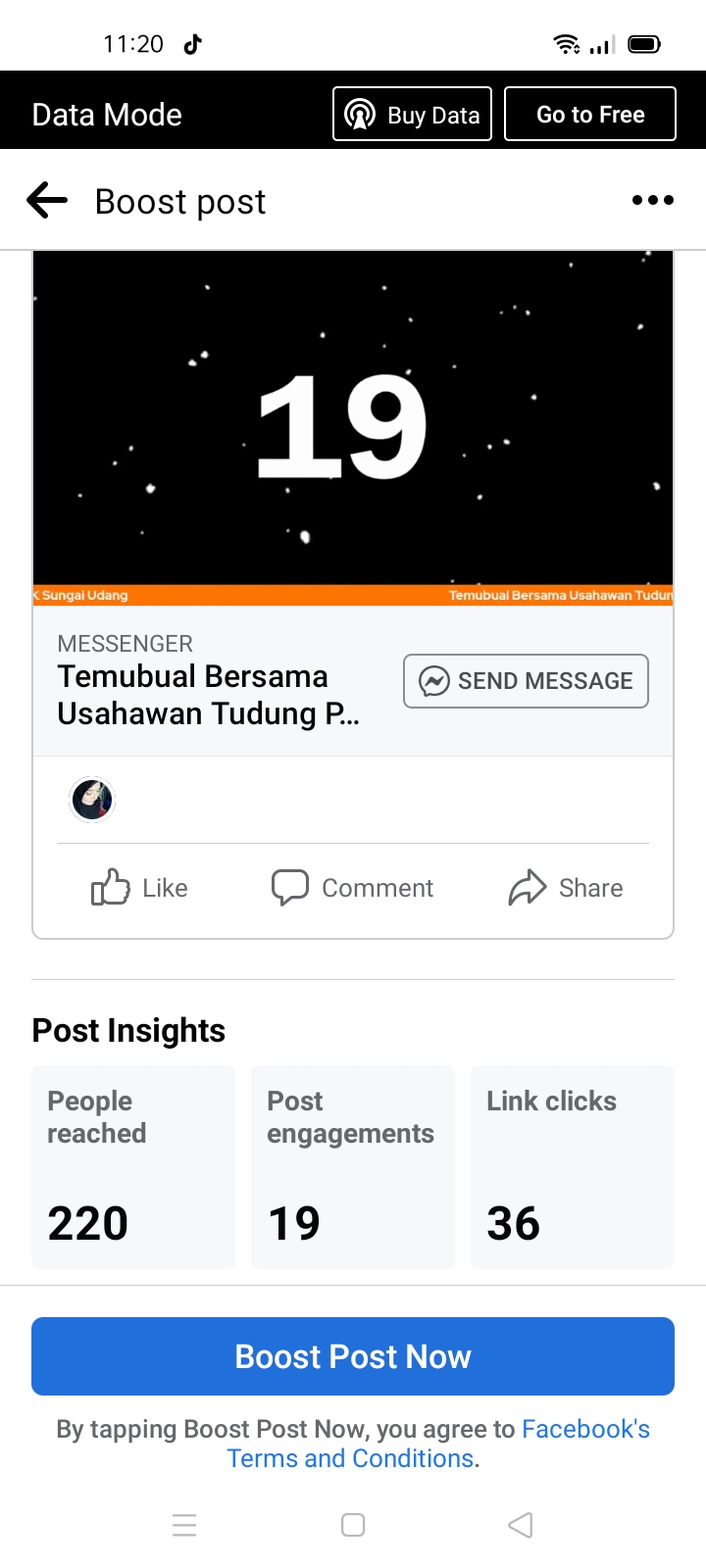Select Go to Free mode
The width and height of the screenshot is (706, 1568).
pyautogui.click(x=590, y=115)
